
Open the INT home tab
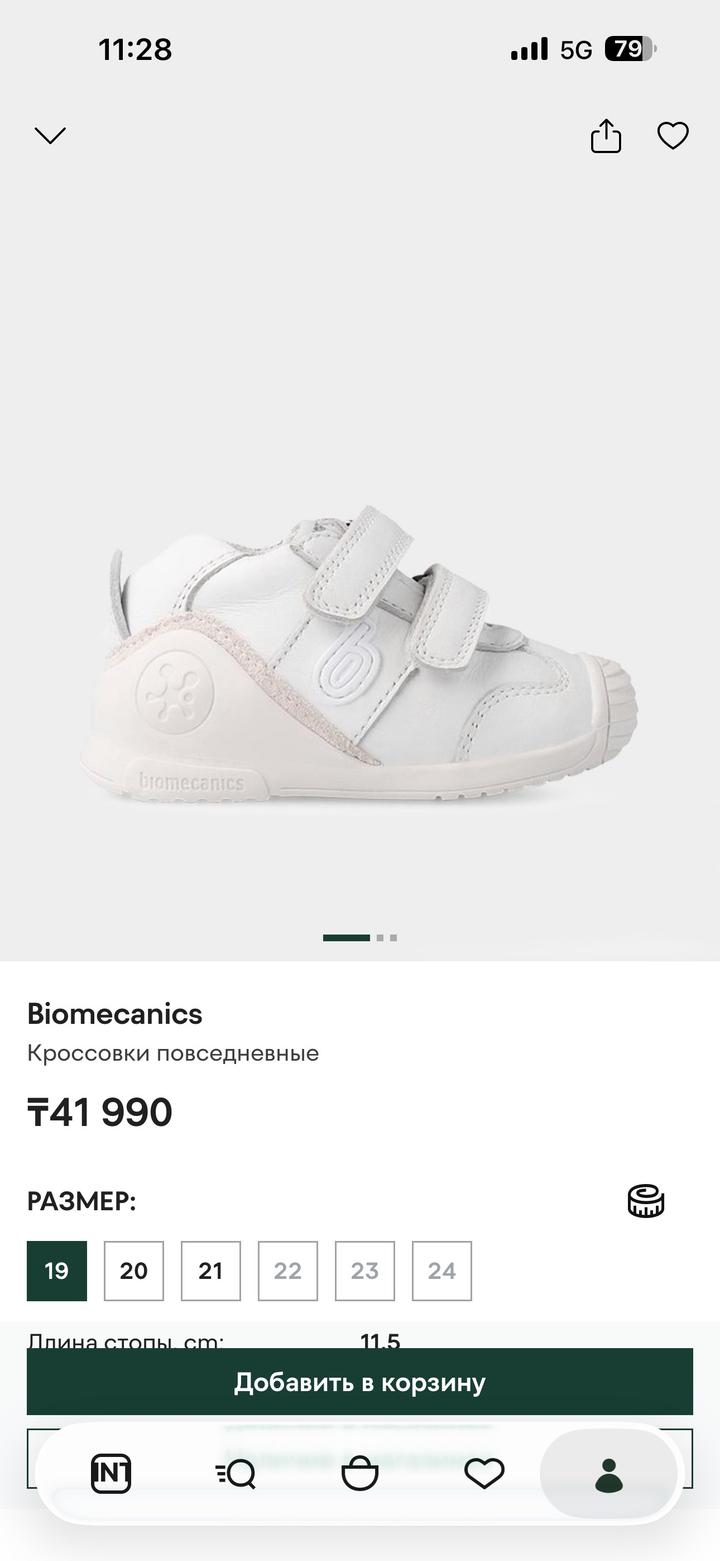coord(111,1474)
